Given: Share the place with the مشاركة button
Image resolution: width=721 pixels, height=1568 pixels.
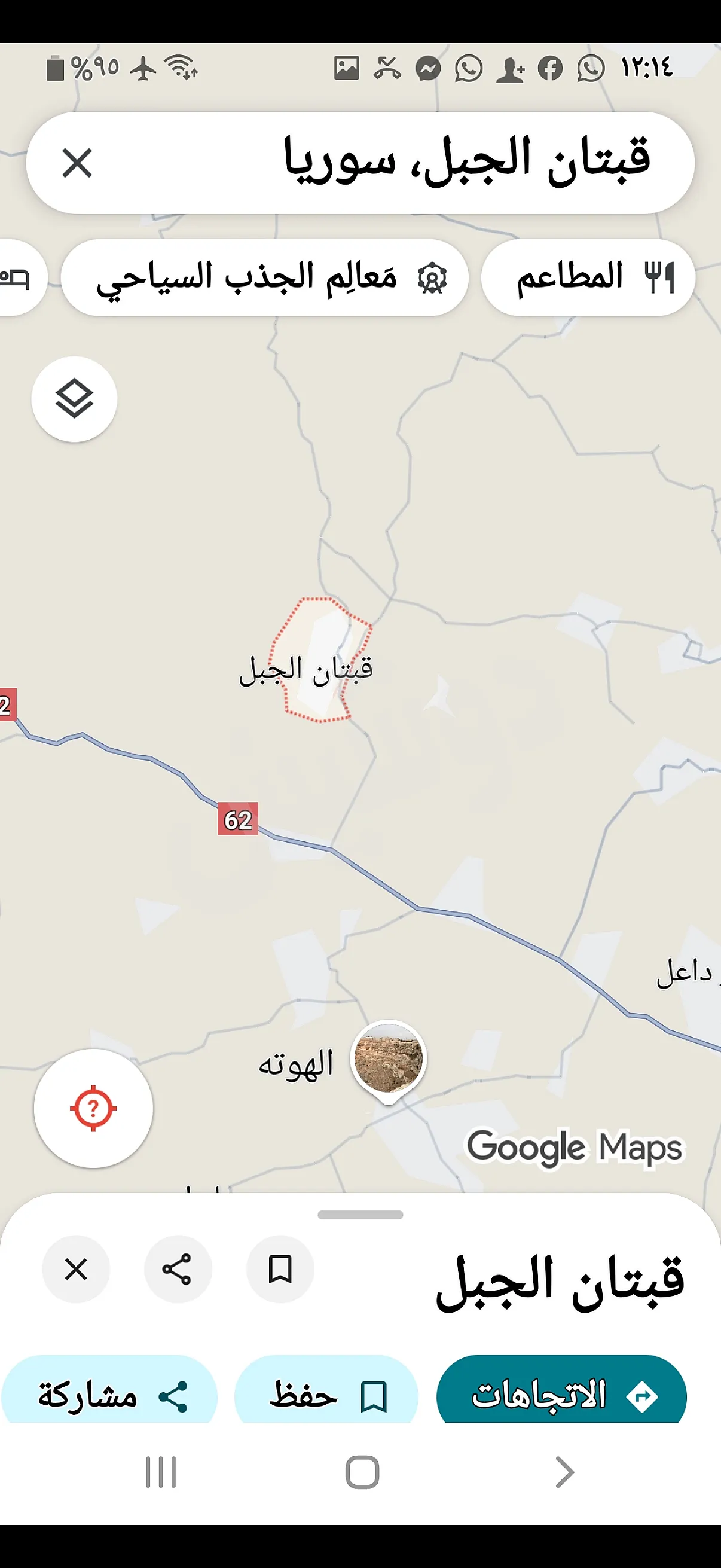Looking at the screenshot, I should pyautogui.click(x=109, y=1394).
